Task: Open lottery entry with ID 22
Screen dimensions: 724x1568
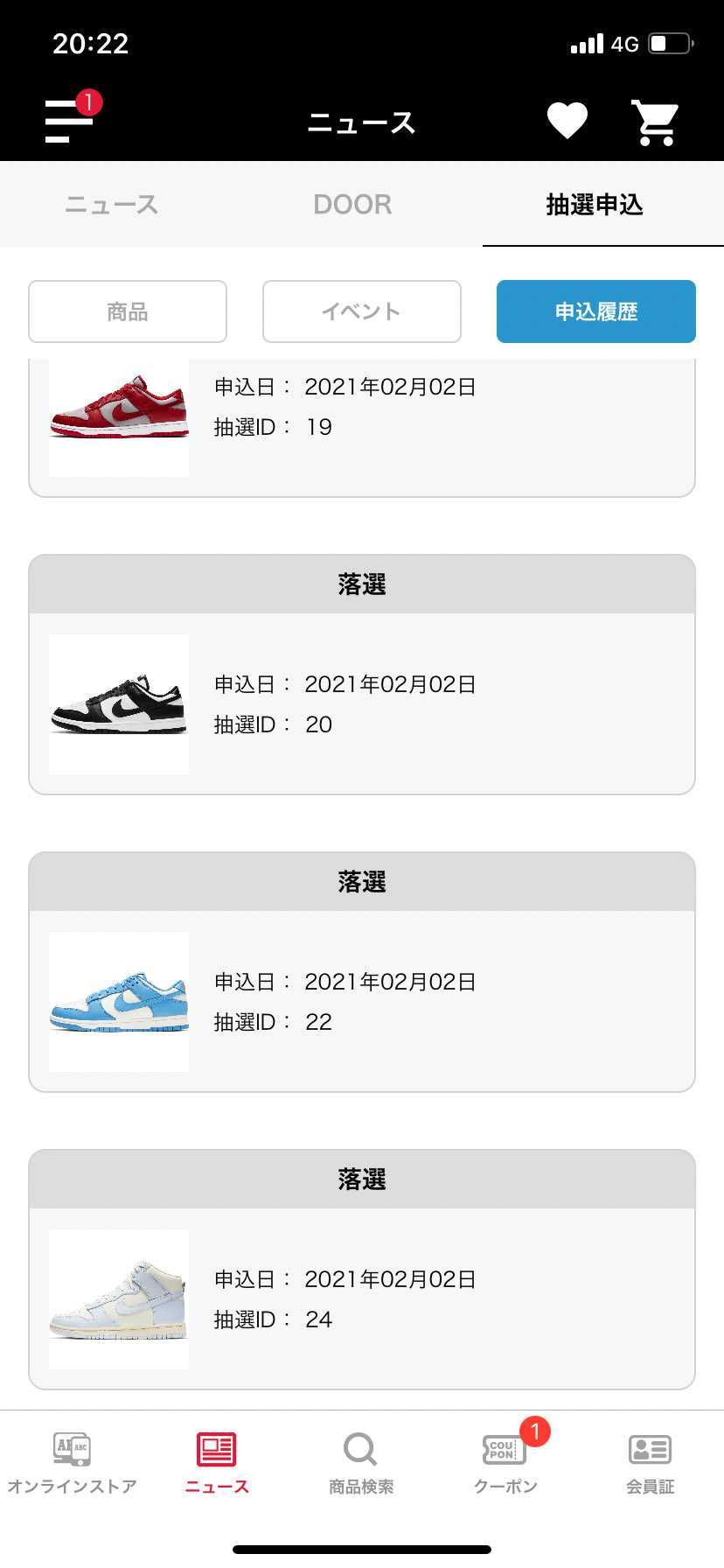Action: pyautogui.click(x=362, y=1002)
